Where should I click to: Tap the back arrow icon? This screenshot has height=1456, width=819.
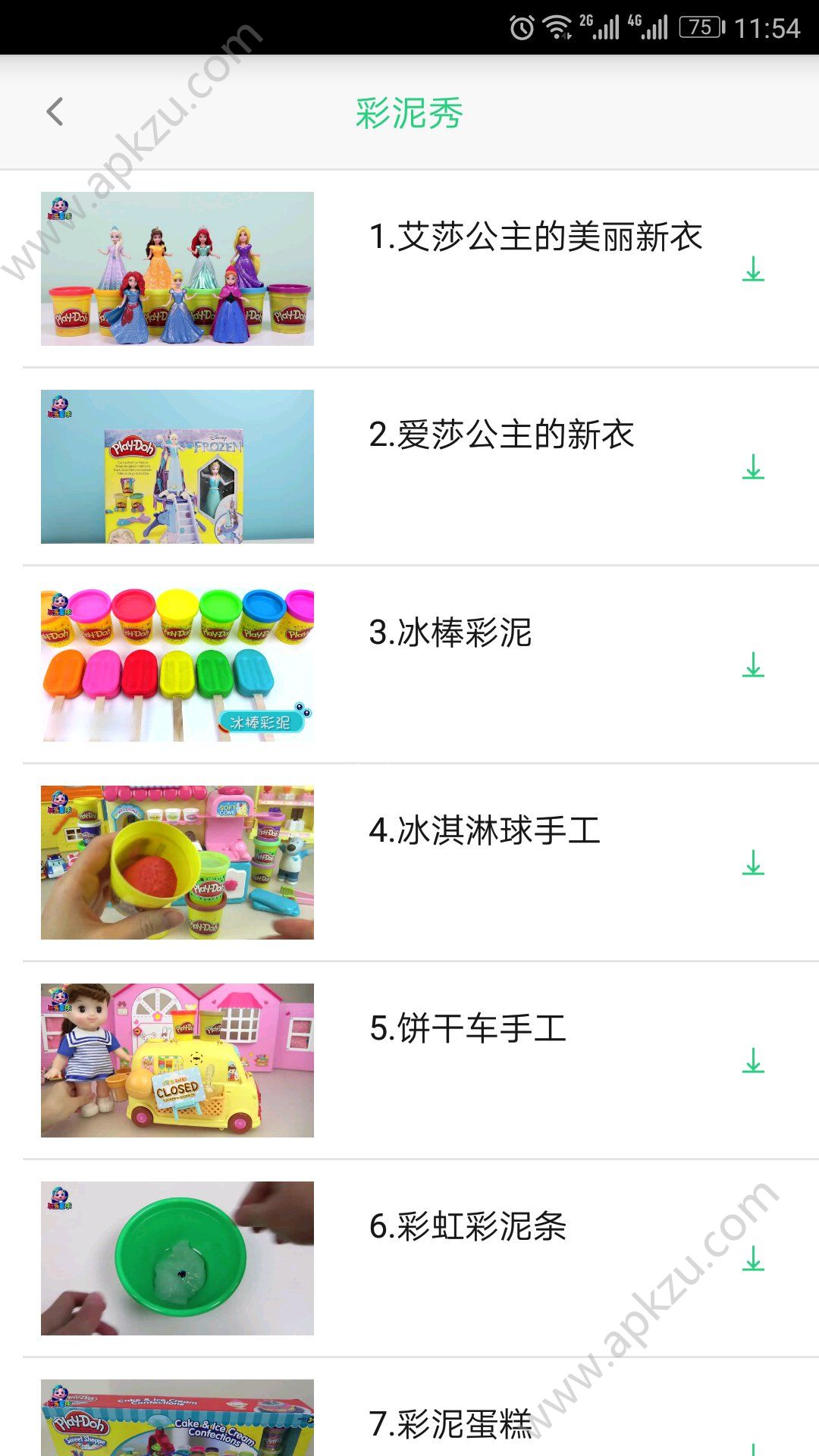click(54, 111)
